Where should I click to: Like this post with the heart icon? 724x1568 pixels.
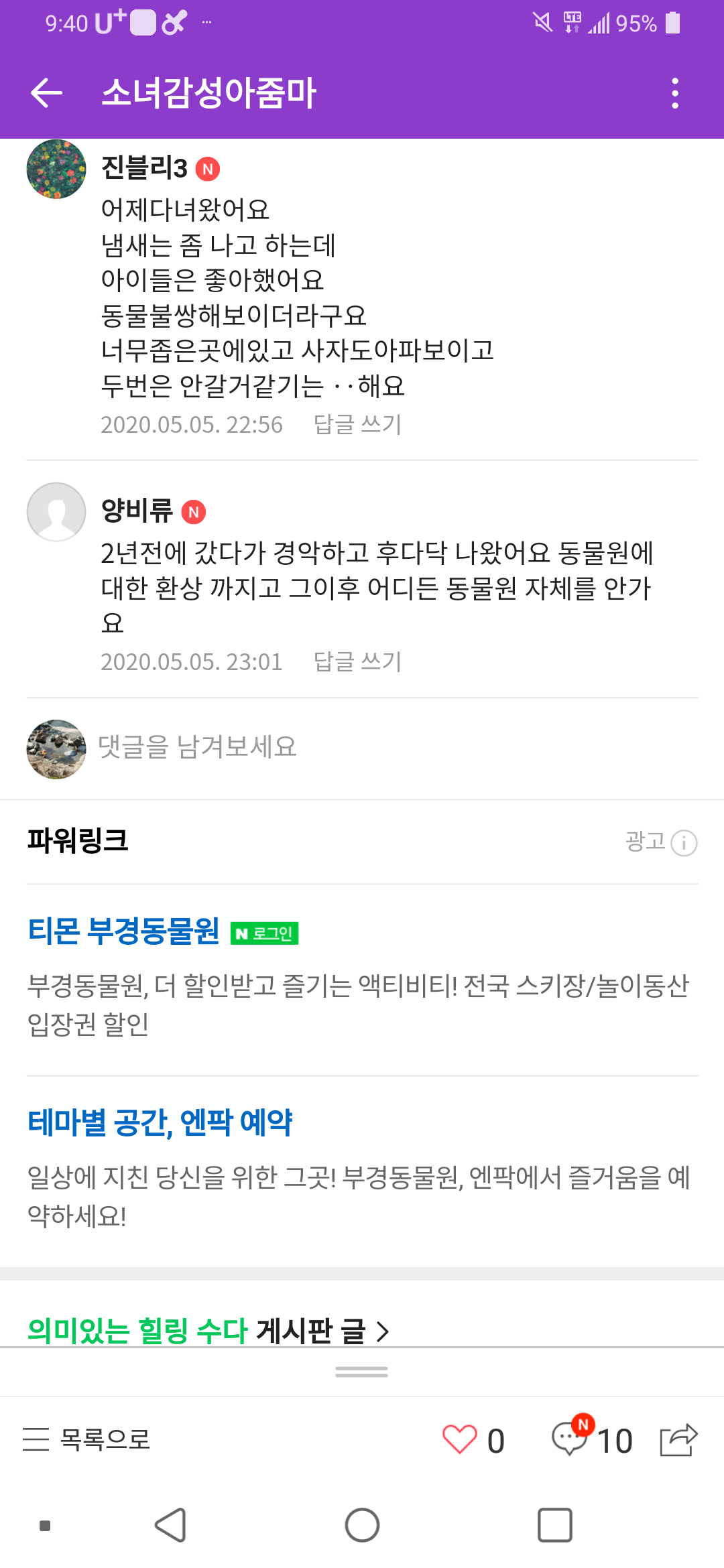click(x=460, y=1439)
